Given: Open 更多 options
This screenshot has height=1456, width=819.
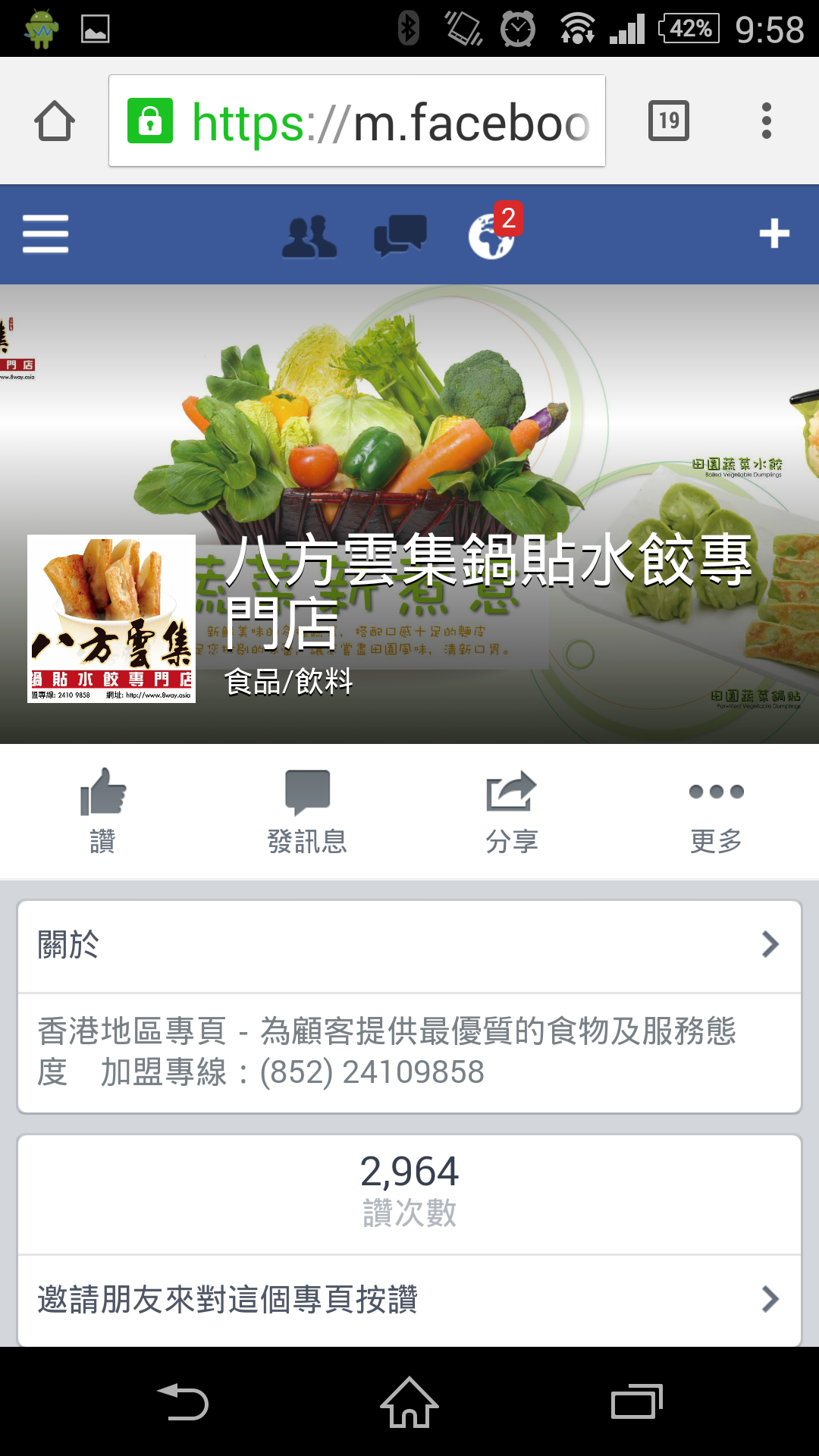Looking at the screenshot, I should click(x=717, y=811).
